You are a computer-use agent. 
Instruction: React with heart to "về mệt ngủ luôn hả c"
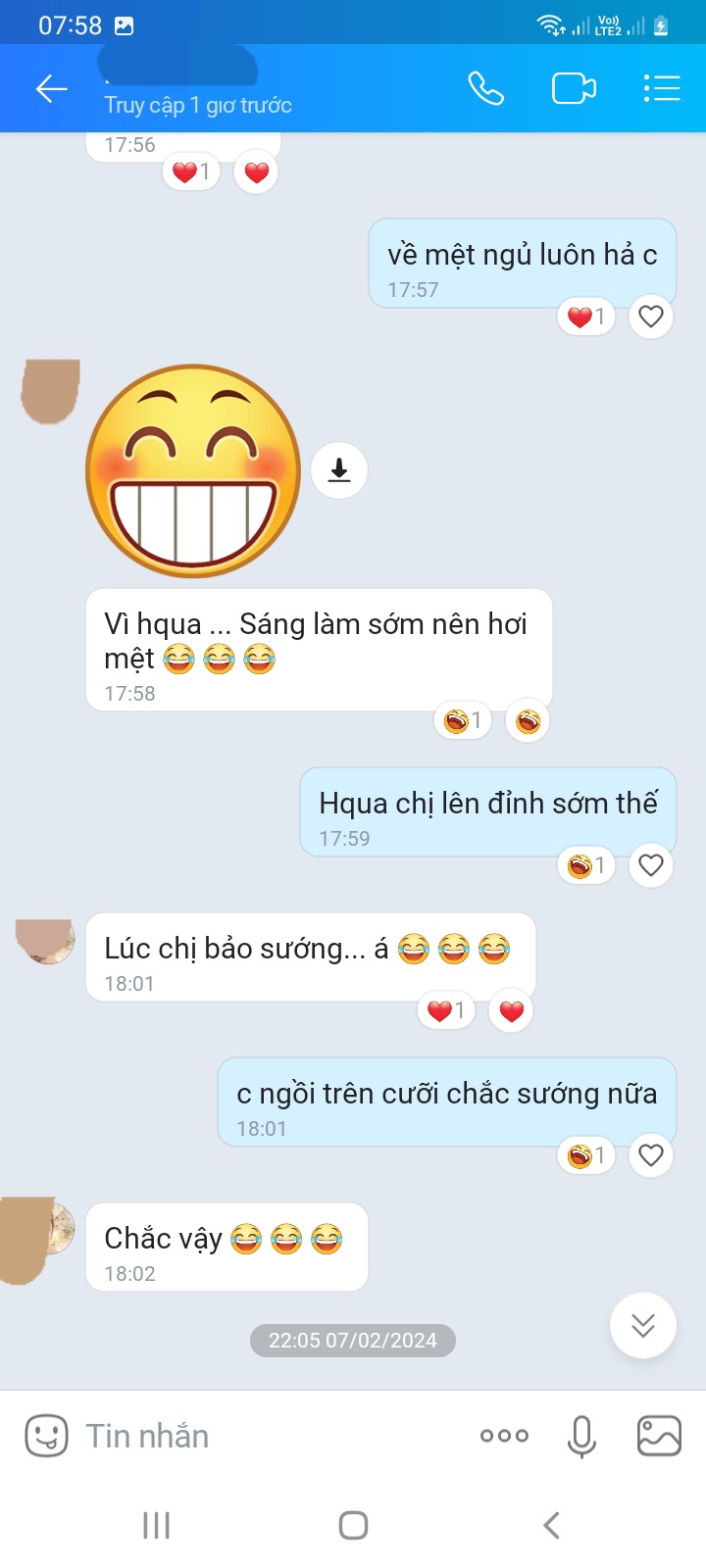(651, 317)
